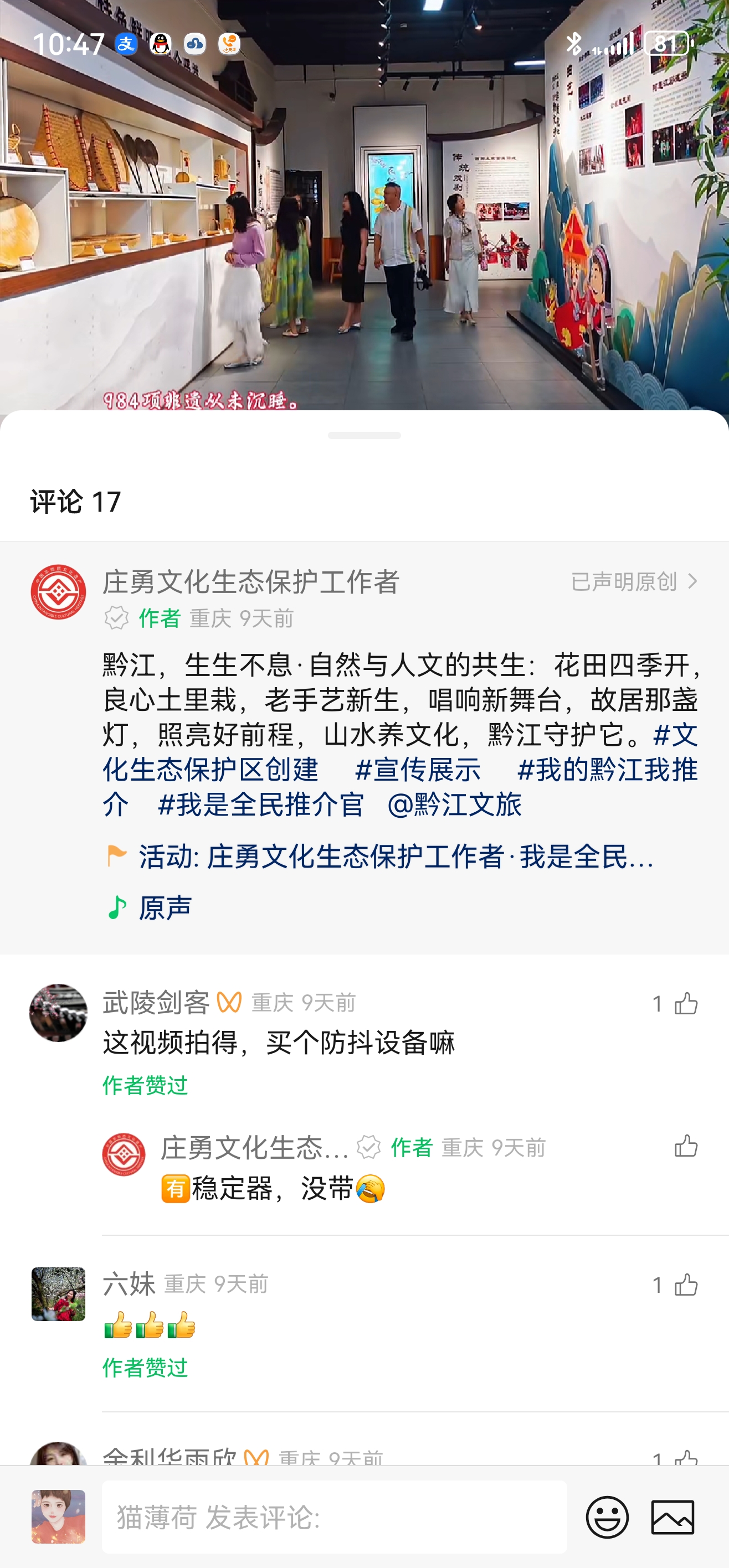
Task: Open the author's avatar in the description
Action: tap(59, 592)
